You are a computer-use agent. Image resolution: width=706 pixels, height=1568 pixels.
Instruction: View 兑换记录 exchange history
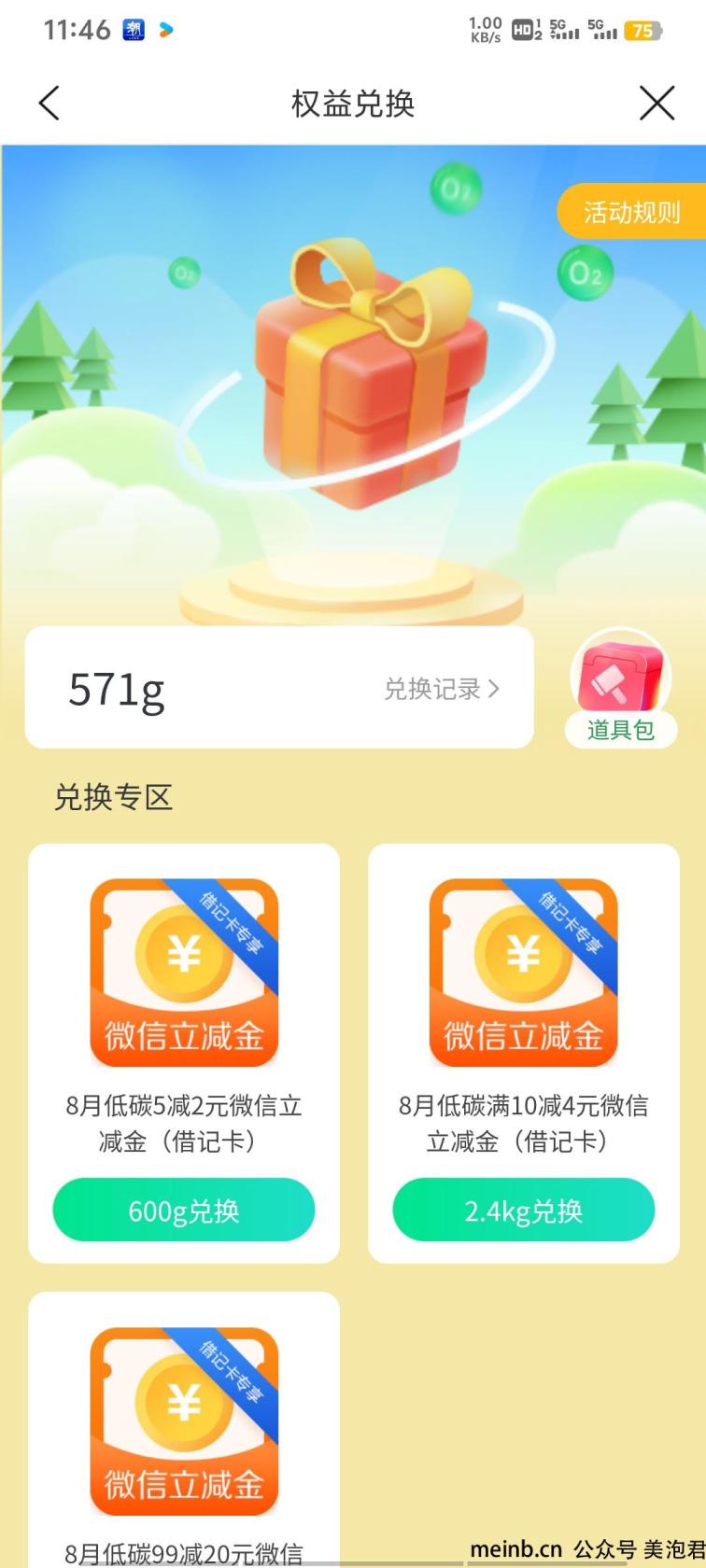pyautogui.click(x=443, y=689)
